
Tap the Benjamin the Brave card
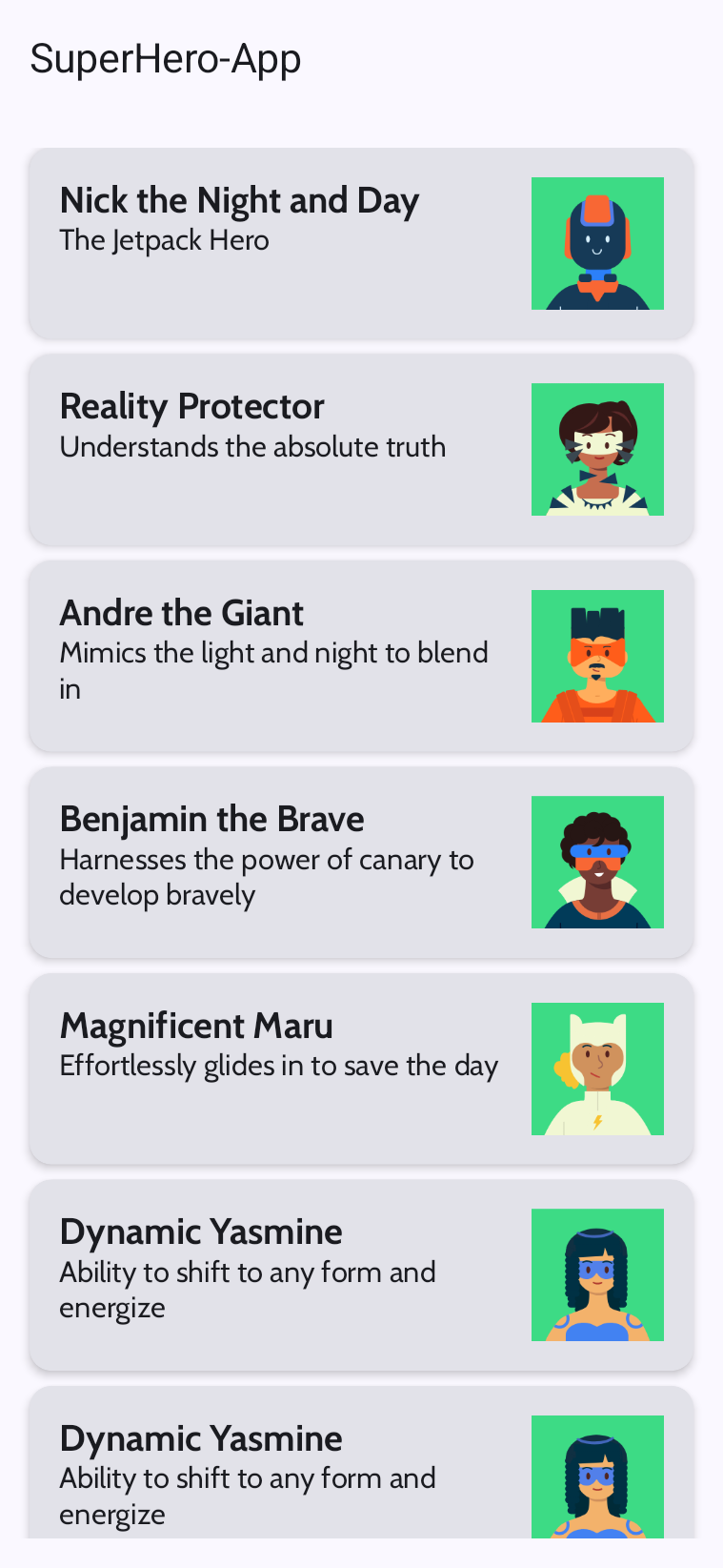pyautogui.click(x=361, y=863)
